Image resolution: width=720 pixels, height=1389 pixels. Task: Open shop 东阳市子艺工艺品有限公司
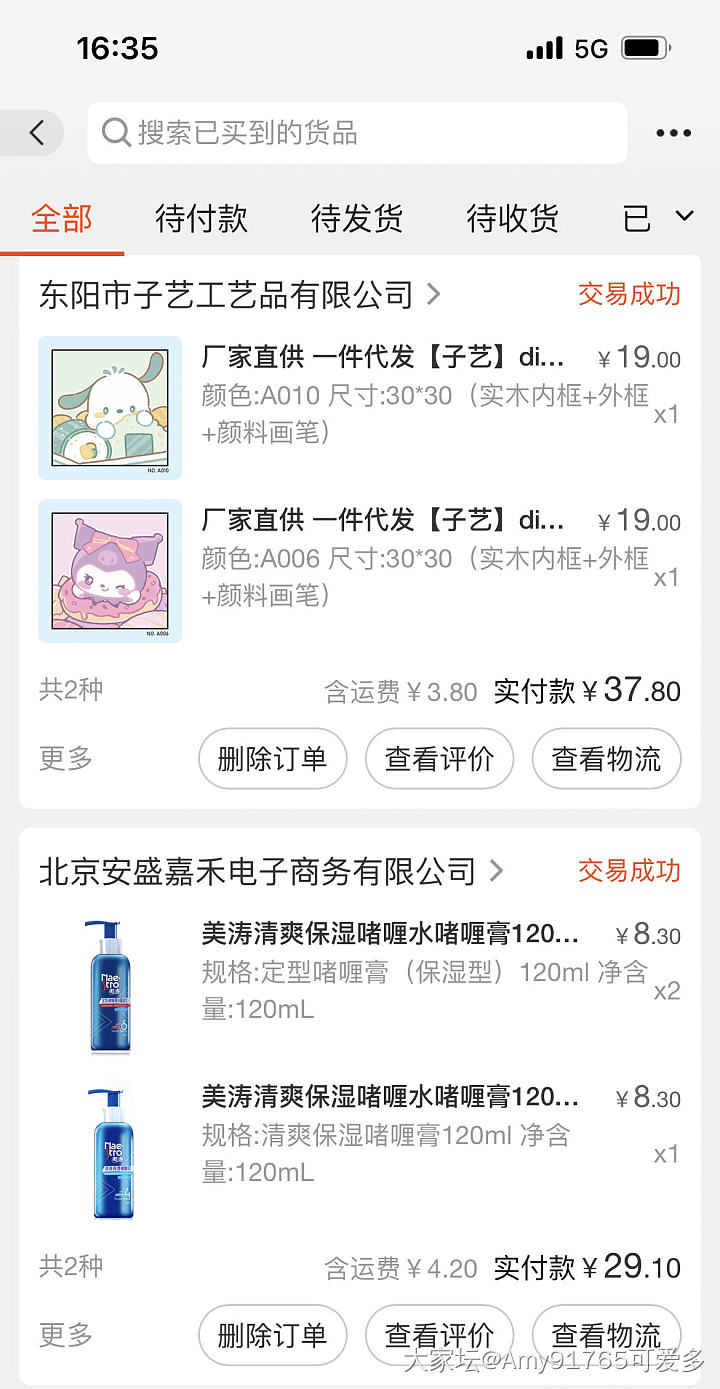pyautogui.click(x=239, y=294)
